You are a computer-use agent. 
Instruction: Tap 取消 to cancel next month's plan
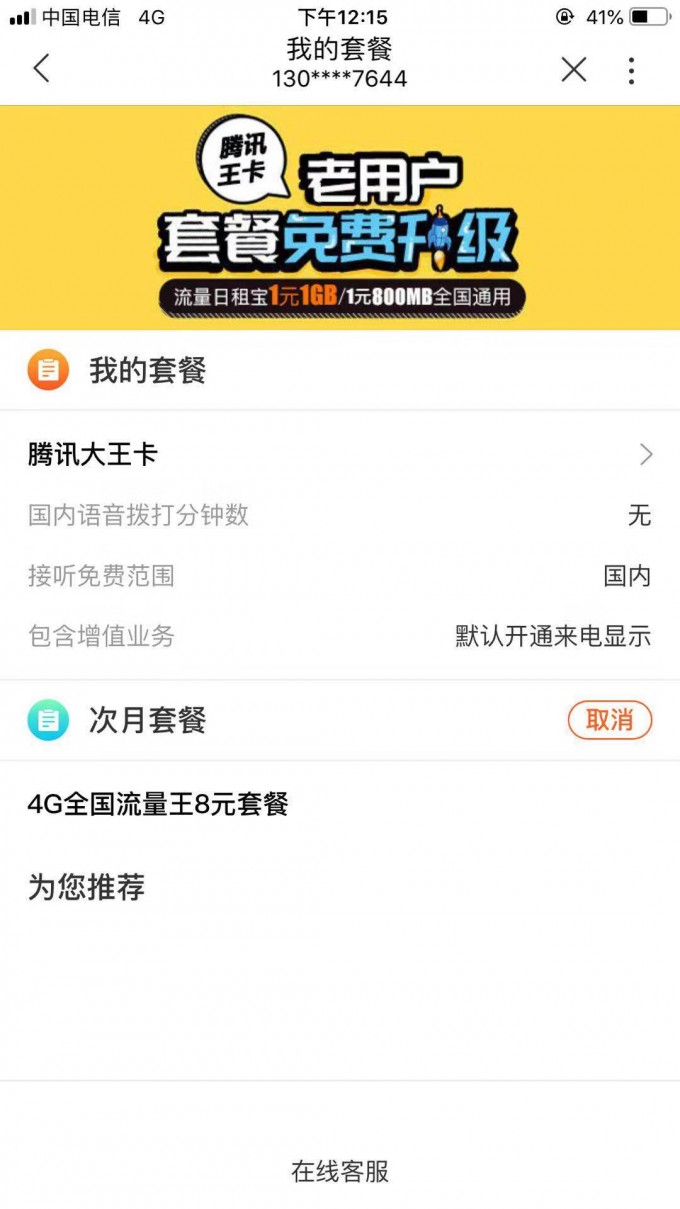[609, 720]
